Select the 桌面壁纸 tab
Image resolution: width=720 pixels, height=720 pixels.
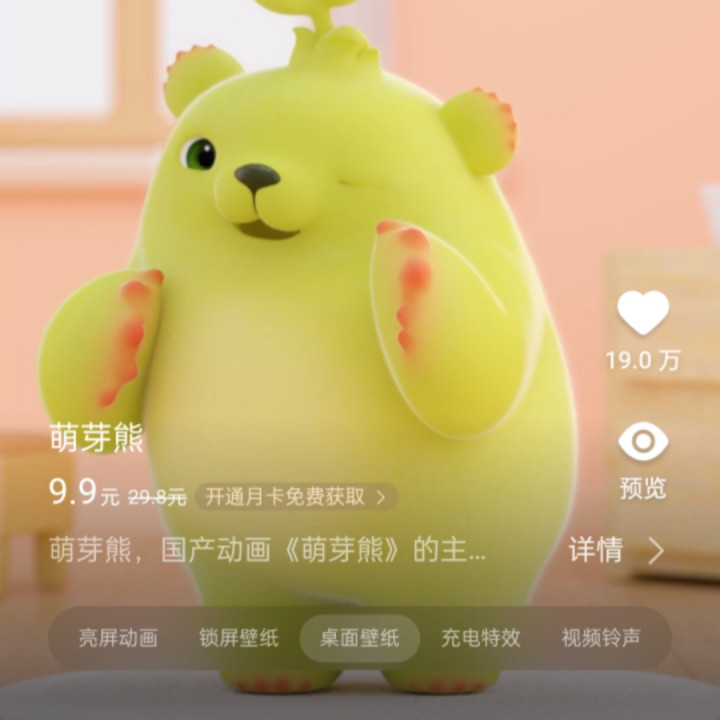[x=359, y=638]
